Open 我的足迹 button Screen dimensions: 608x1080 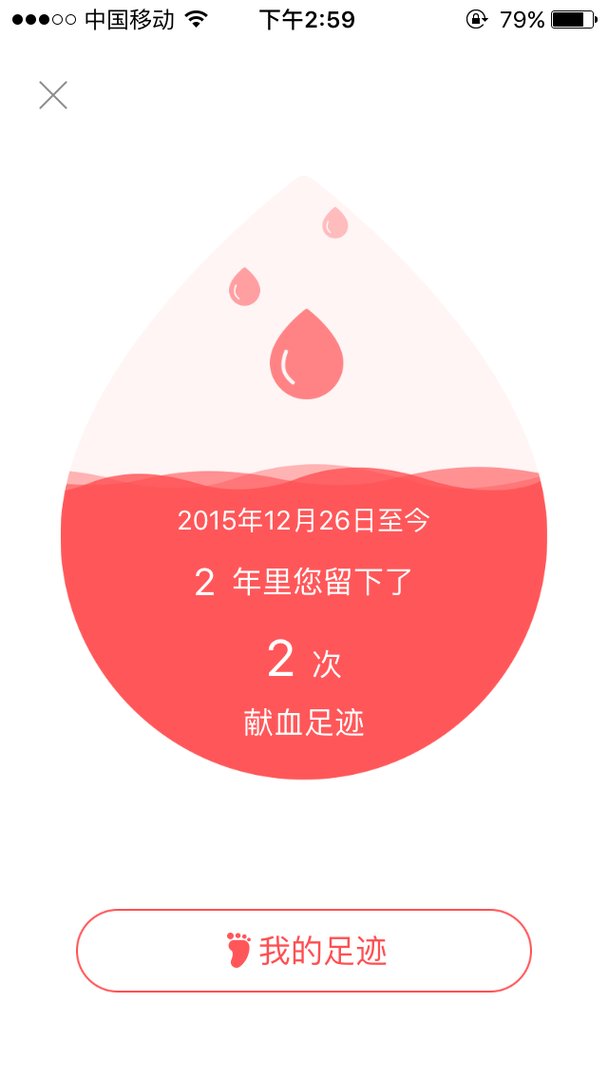coord(304,950)
